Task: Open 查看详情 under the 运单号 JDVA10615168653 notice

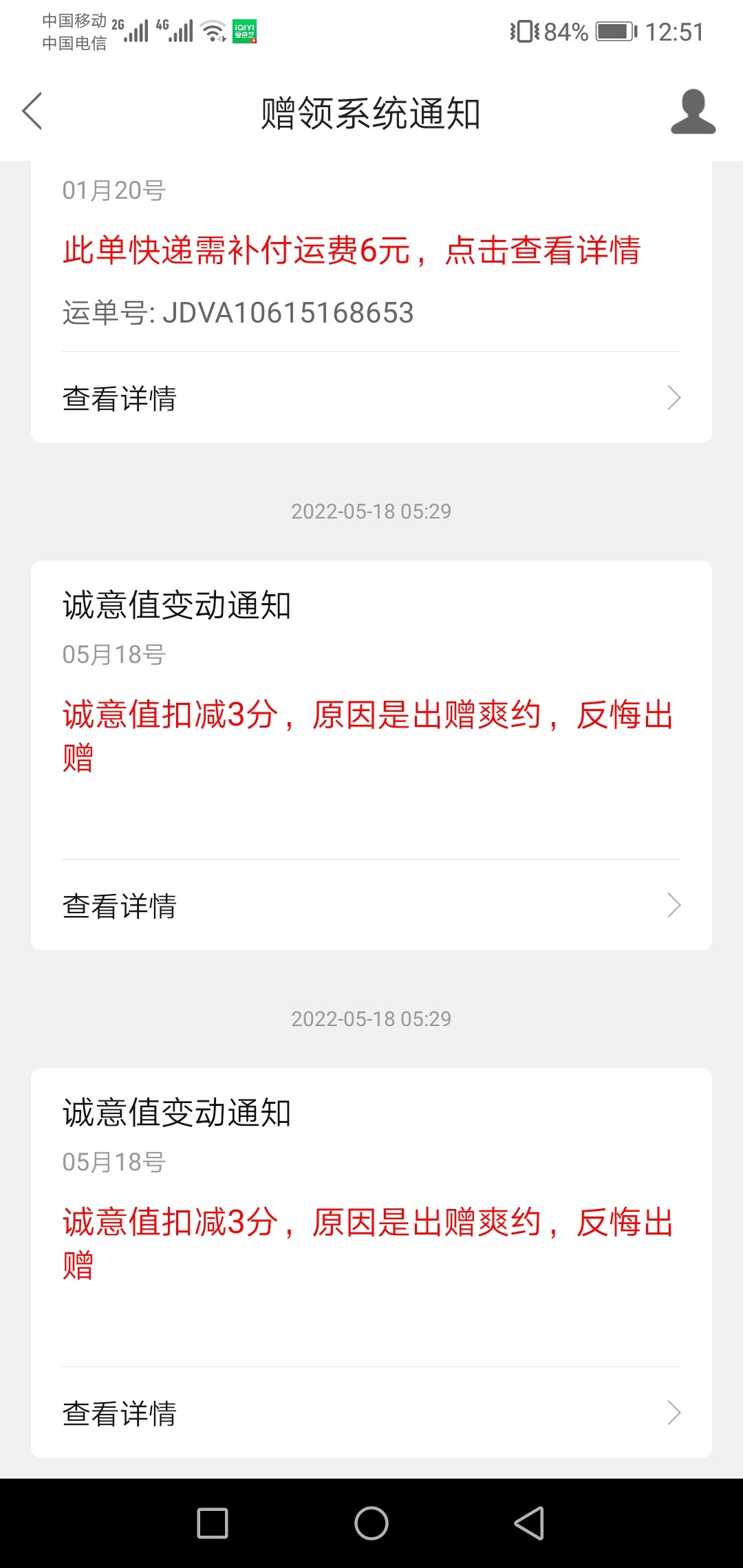Action: point(371,398)
